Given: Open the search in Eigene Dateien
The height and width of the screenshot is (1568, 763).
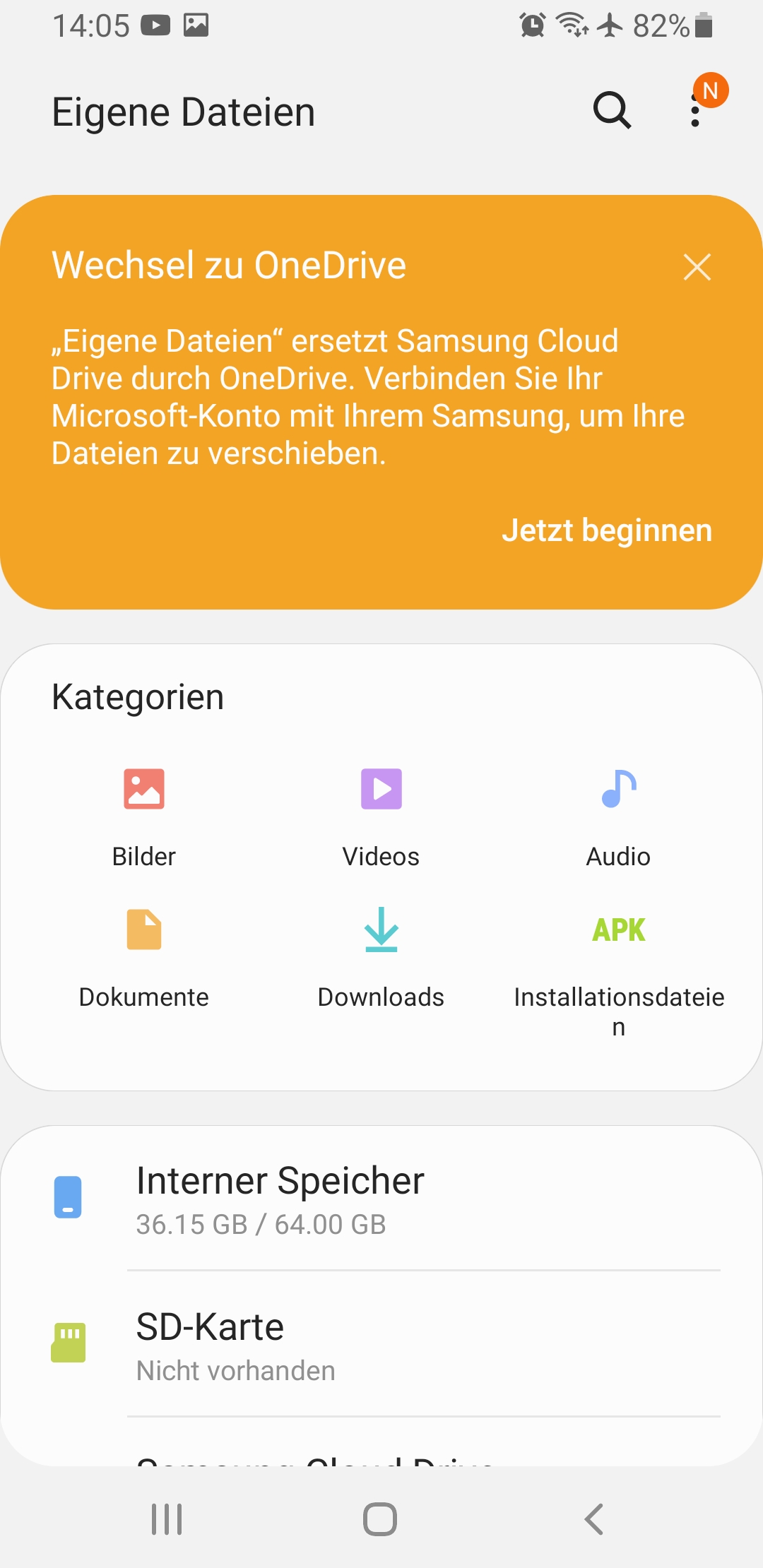Looking at the screenshot, I should tap(612, 111).
